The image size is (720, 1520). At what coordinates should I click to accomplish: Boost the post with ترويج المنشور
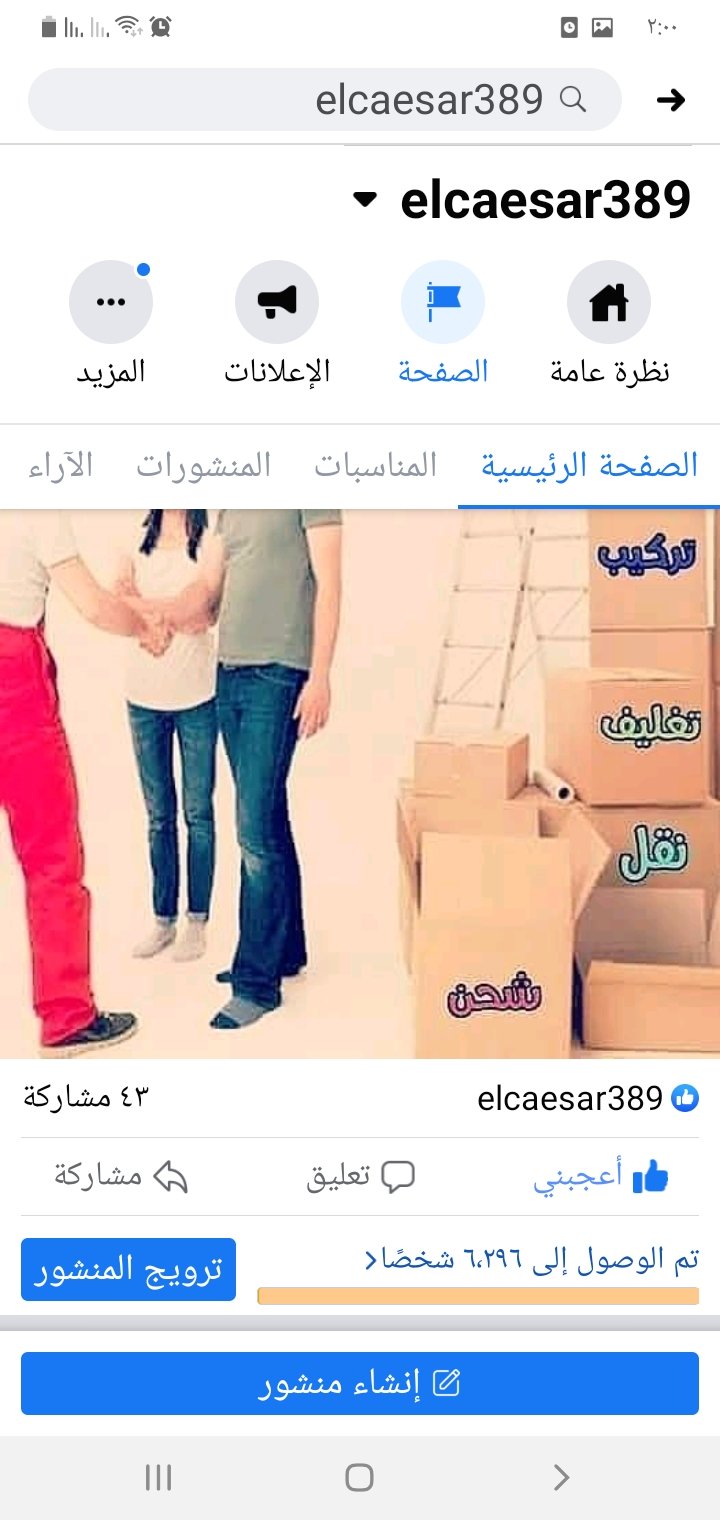[x=128, y=1270]
